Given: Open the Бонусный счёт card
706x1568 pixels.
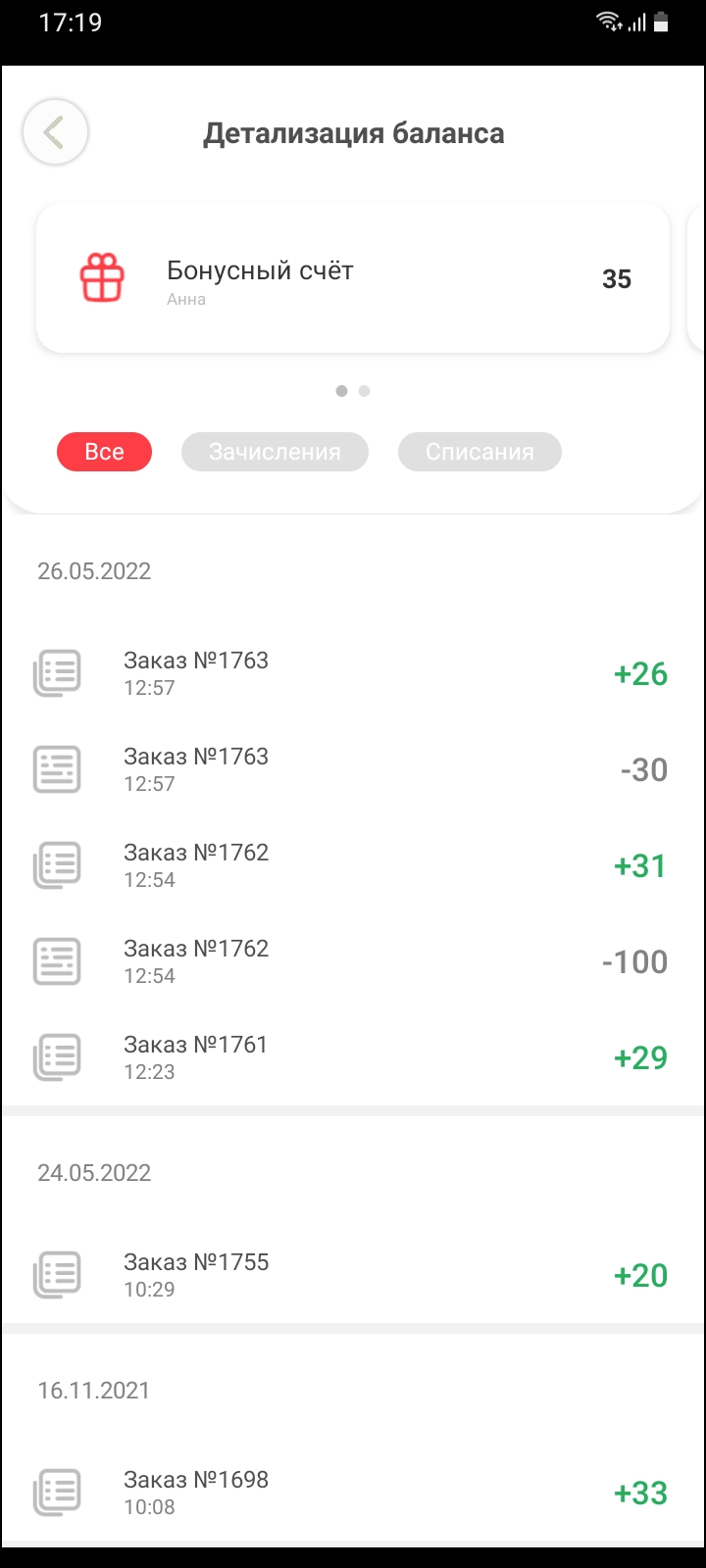Looking at the screenshot, I should click(353, 278).
